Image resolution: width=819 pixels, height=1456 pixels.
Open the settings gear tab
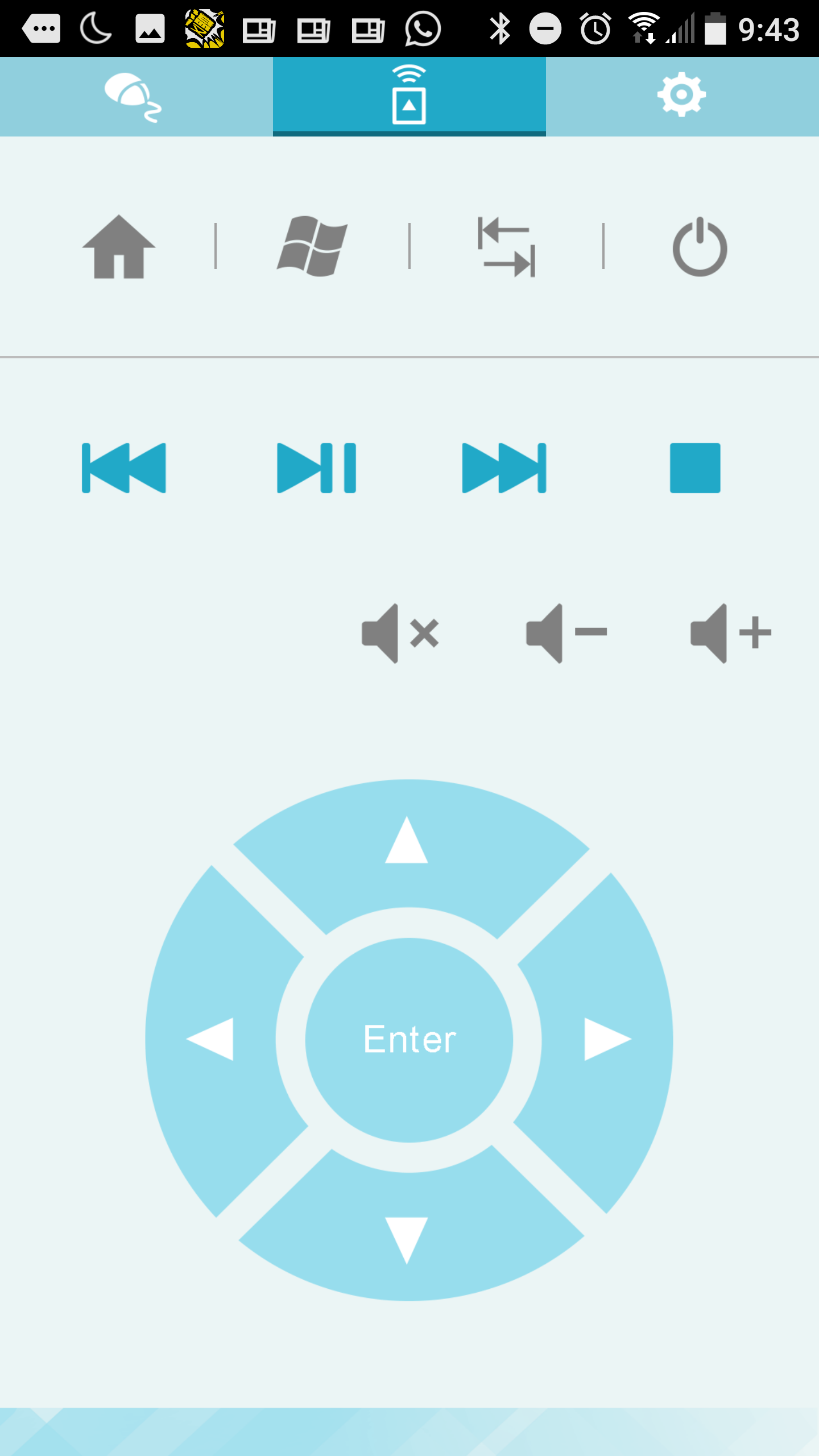click(682, 97)
